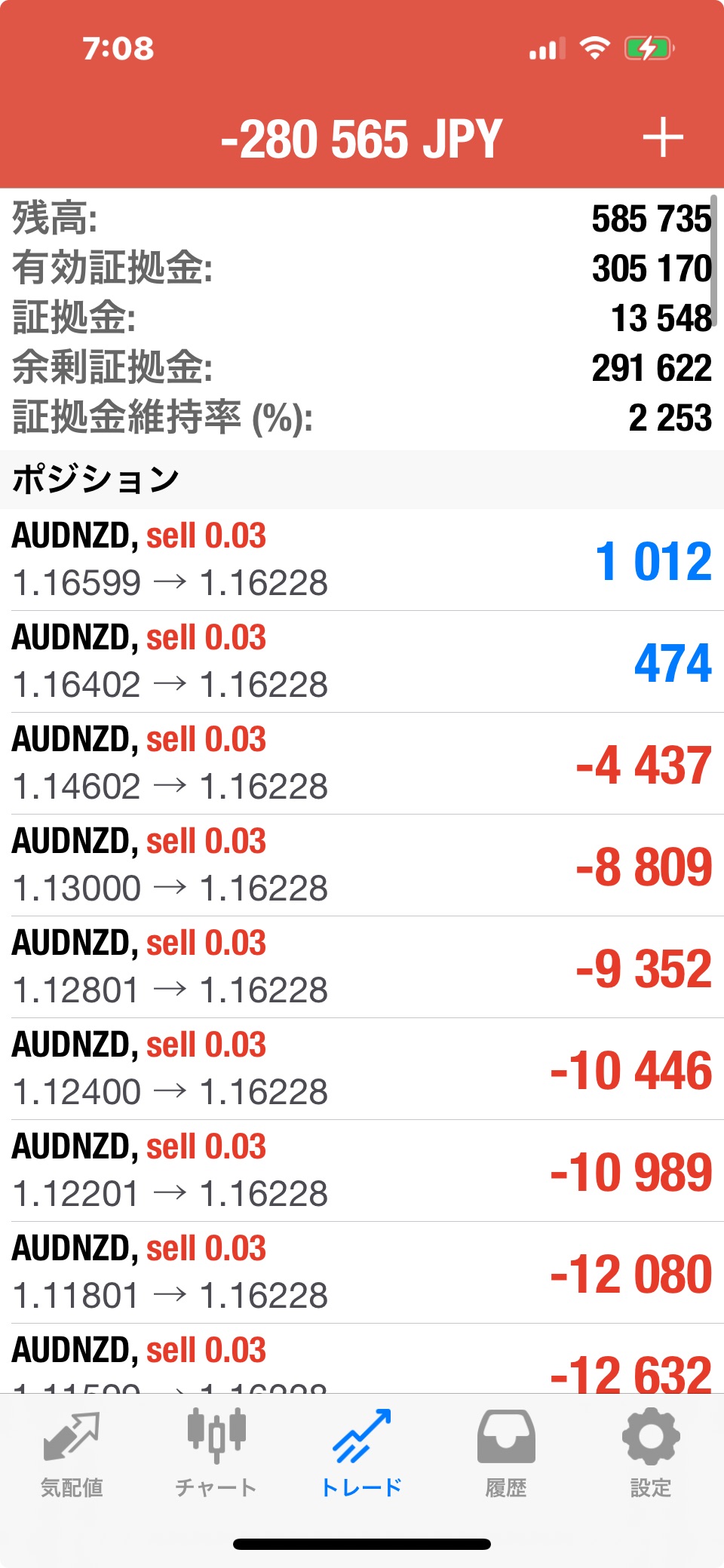
Task: Switch to the 気配値 quotes tab
Action: [72, 1456]
